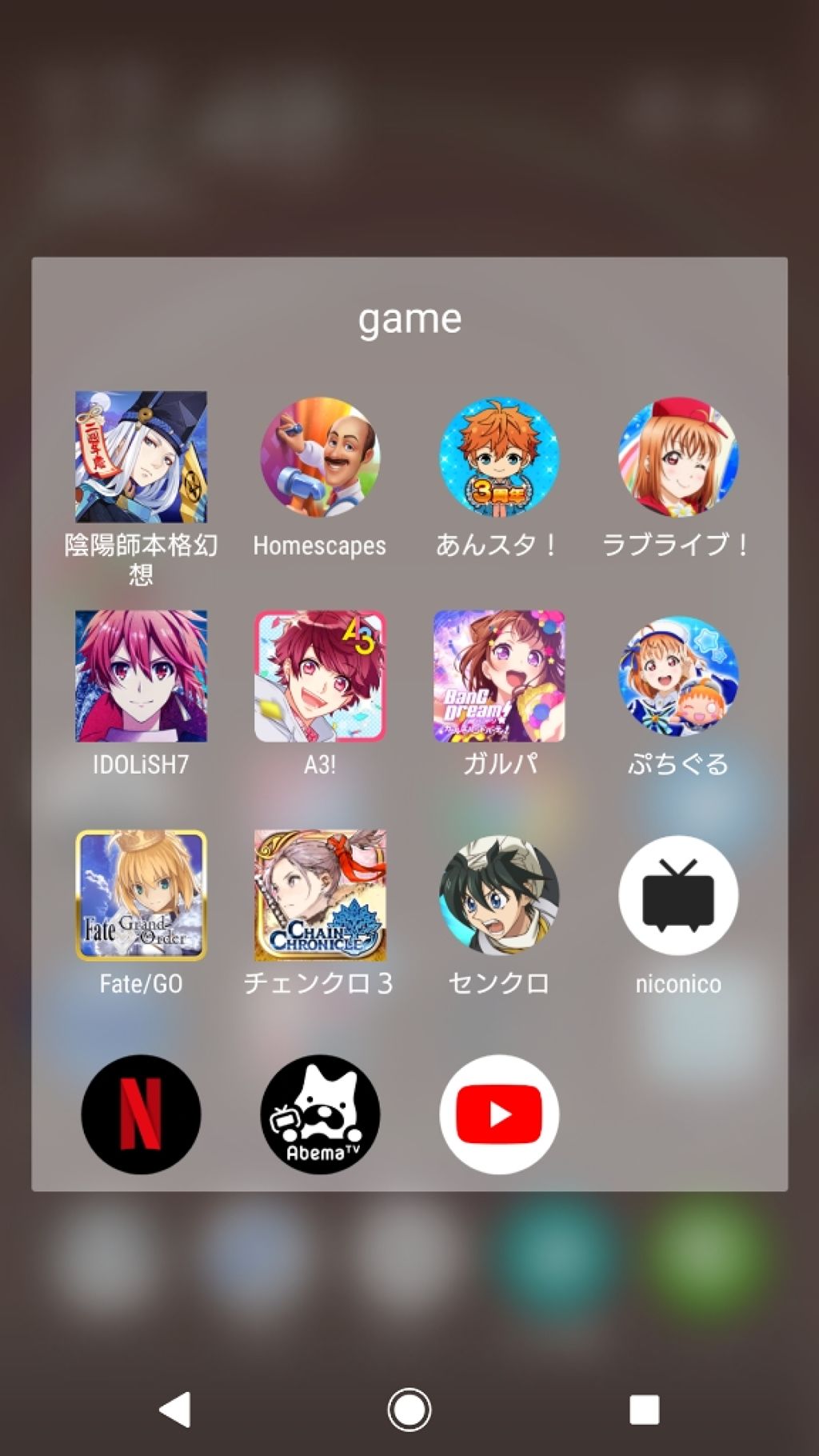The image size is (819, 1456).
Task: Launch ラブライブ！ game
Action: pos(678,457)
